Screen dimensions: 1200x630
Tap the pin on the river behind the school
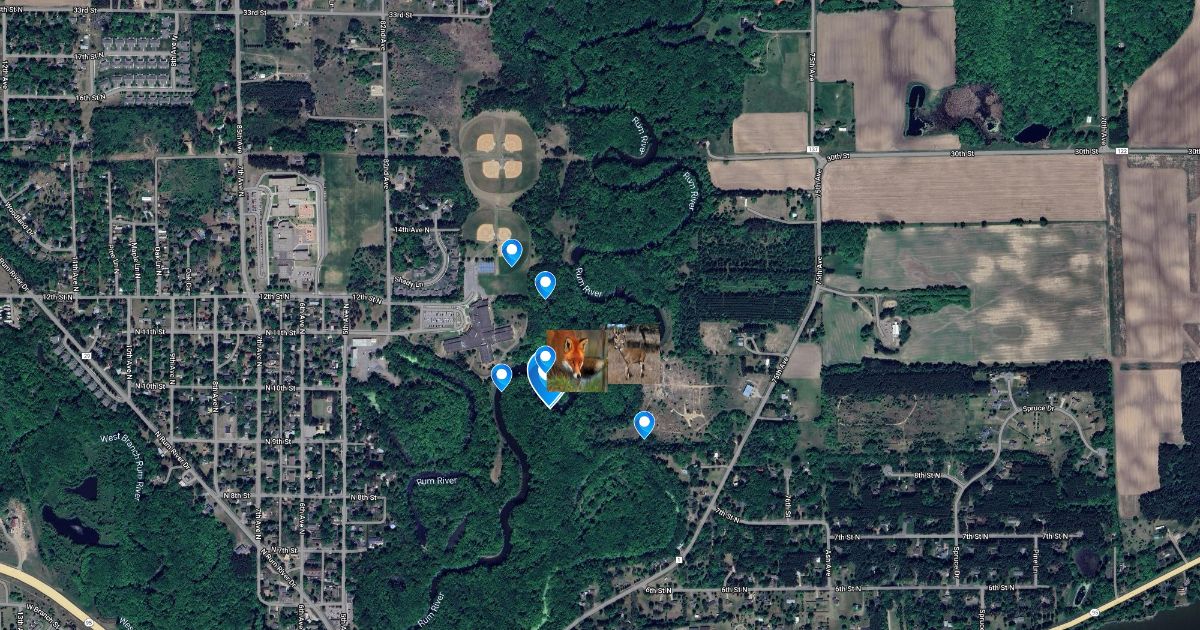pyautogui.click(x=502, y=376)
